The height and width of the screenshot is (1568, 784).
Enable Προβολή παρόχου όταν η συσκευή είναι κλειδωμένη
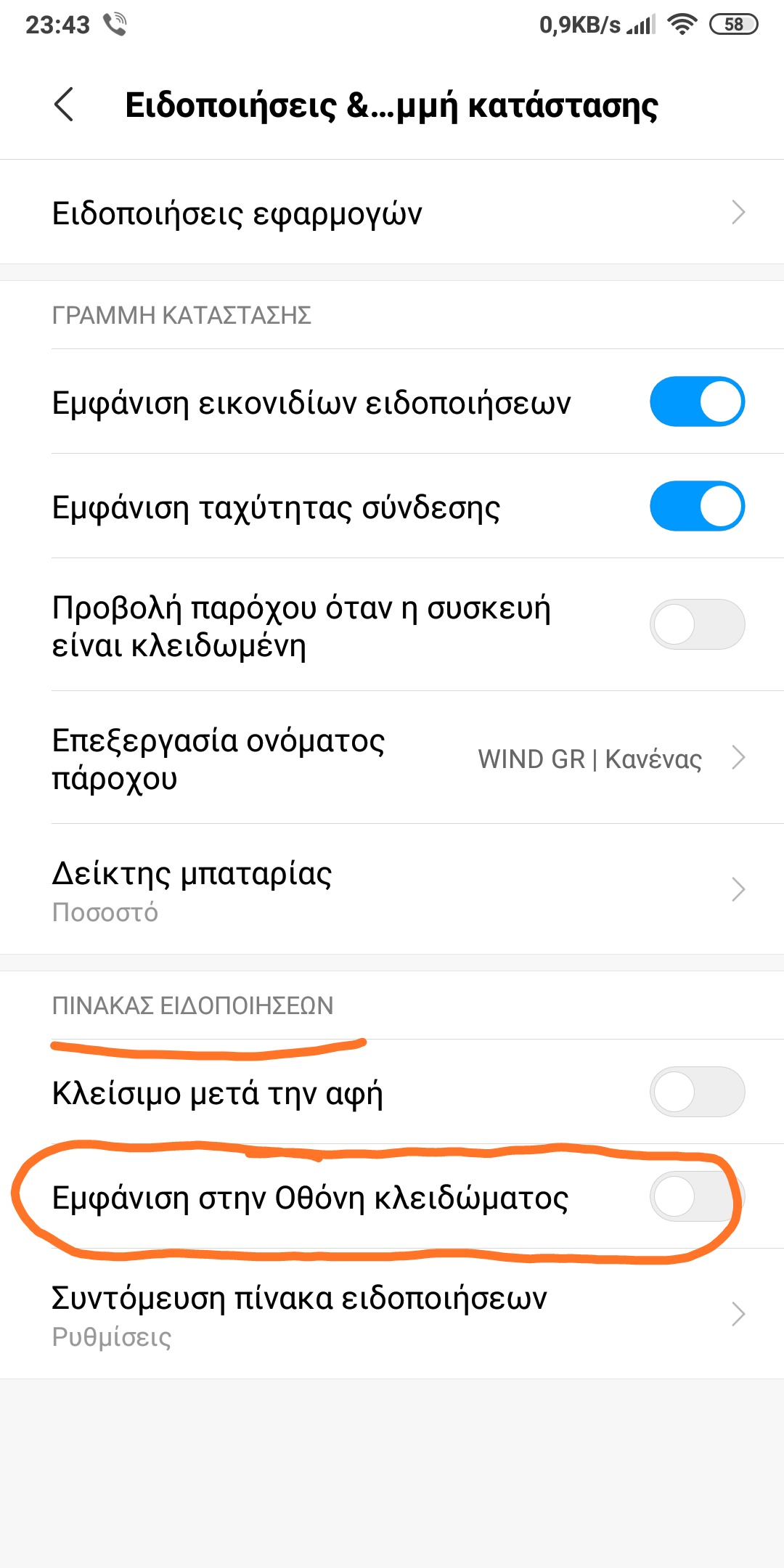point(696,624)
